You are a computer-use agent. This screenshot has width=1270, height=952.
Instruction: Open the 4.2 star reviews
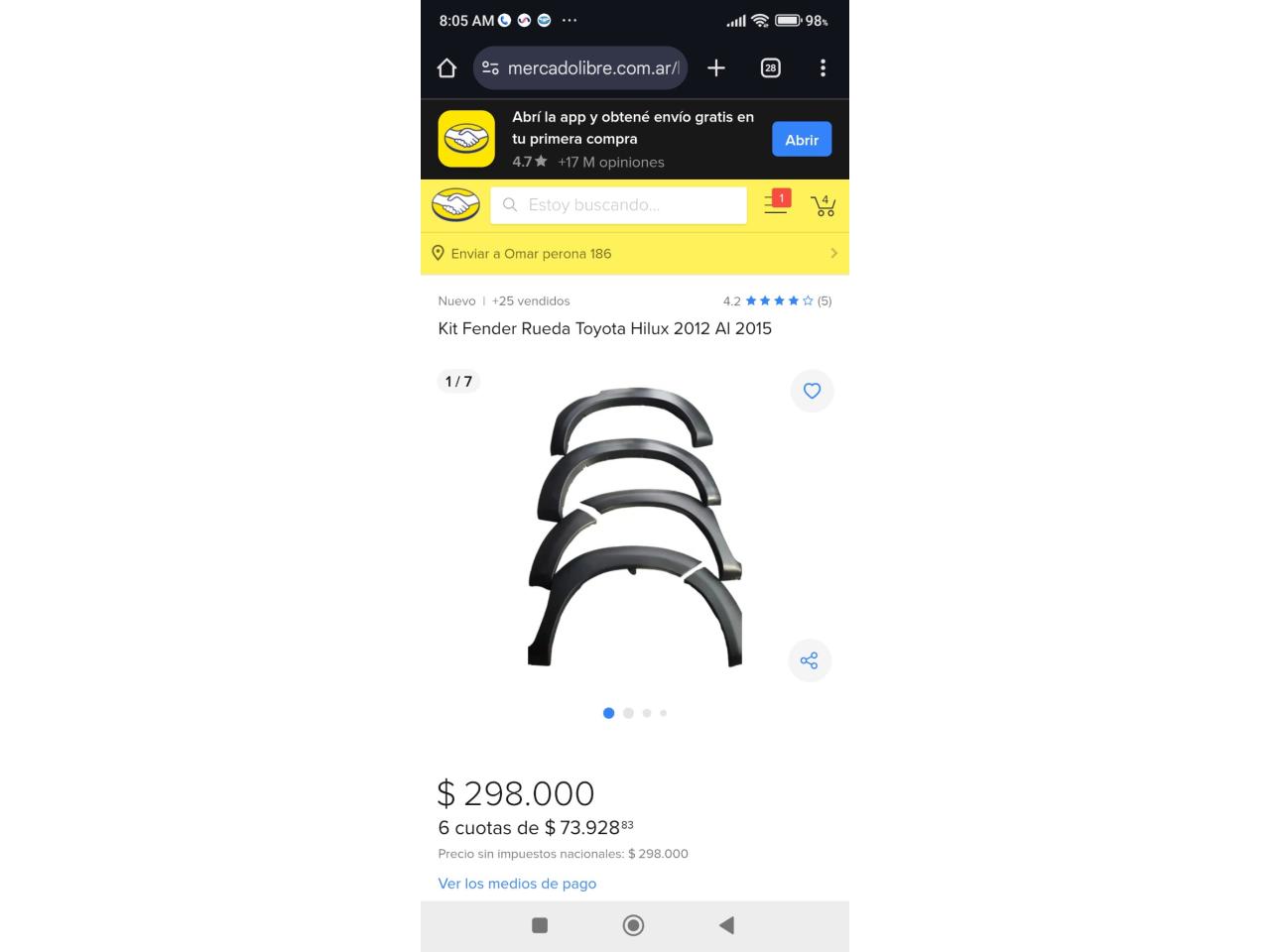778,300
